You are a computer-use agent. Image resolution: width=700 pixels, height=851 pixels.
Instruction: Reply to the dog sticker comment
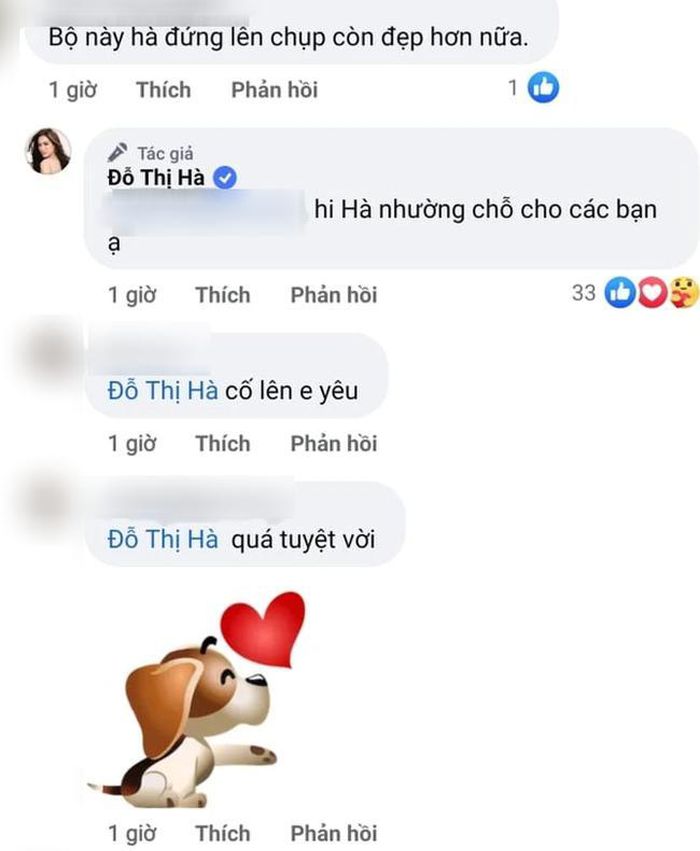pyautogui.click(x=333, y=832)
